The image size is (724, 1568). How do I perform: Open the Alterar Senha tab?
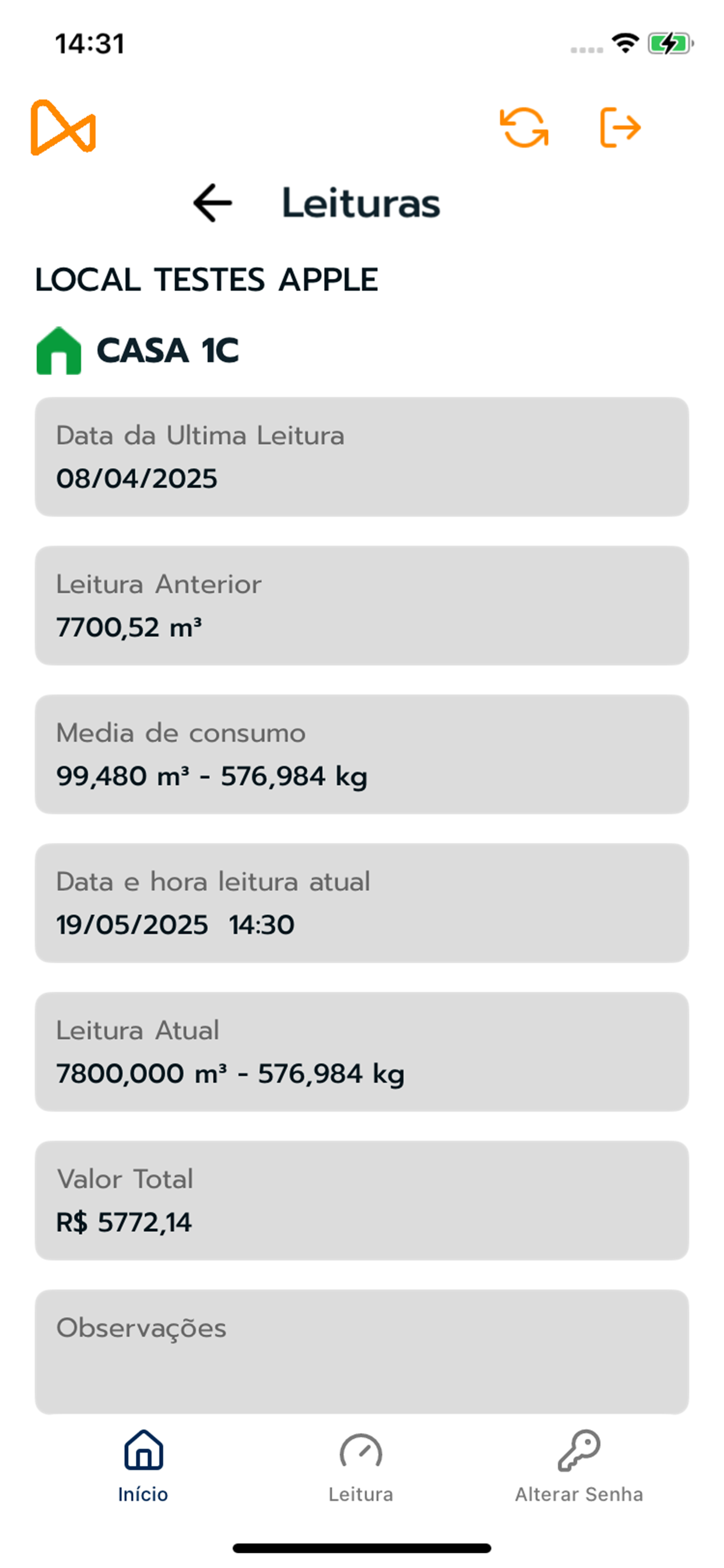point(579,1466)
